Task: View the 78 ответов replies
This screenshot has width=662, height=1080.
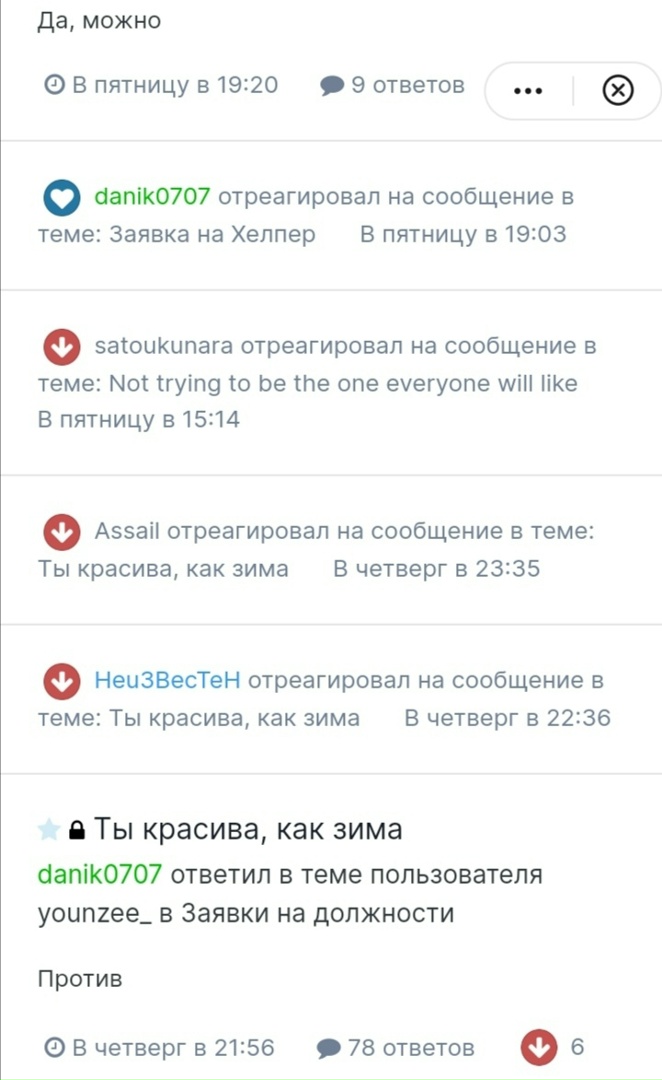Action: pyautogui.click(x=396, y=1048)
